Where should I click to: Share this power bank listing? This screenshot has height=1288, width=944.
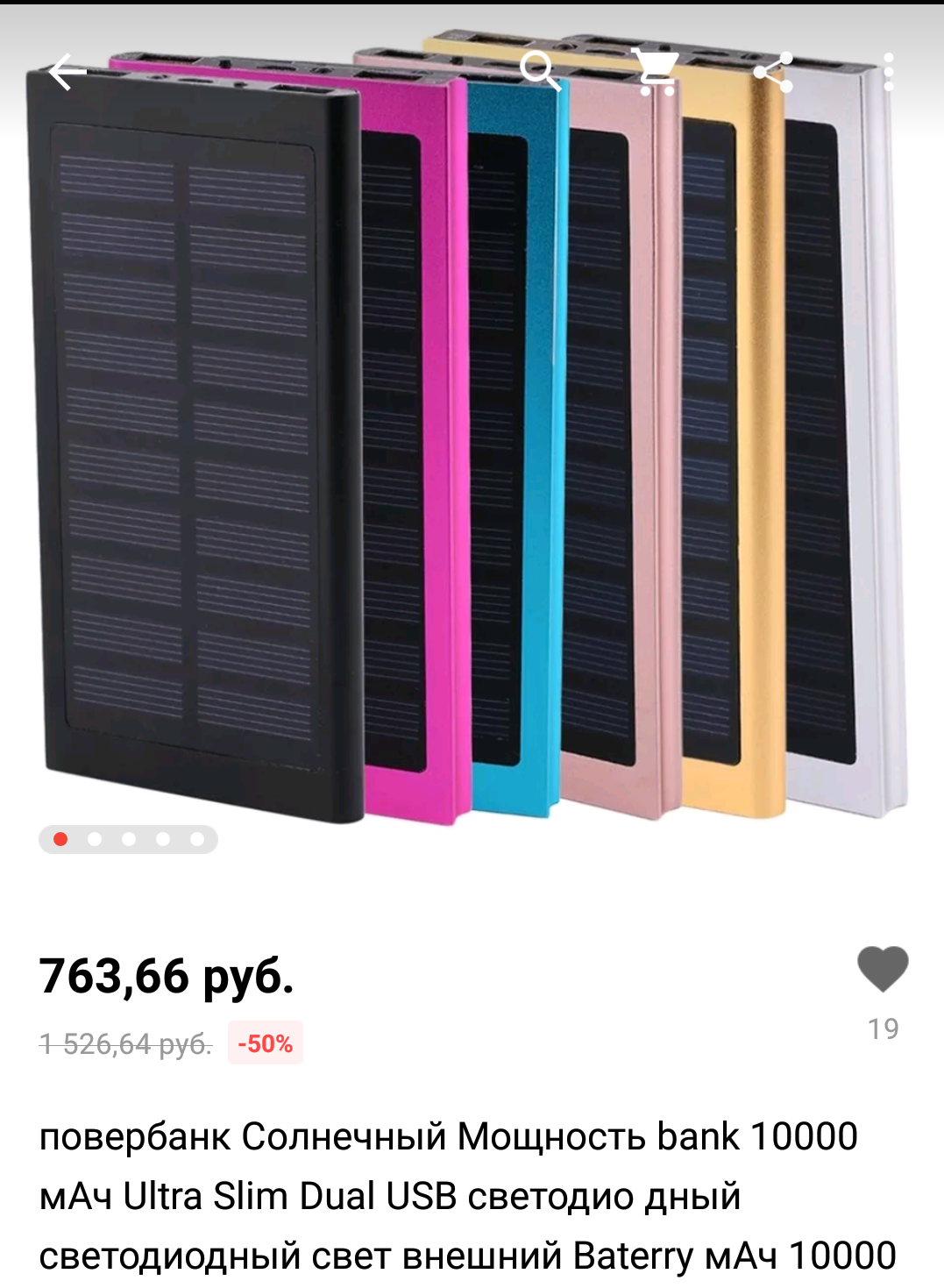[773, 72]
